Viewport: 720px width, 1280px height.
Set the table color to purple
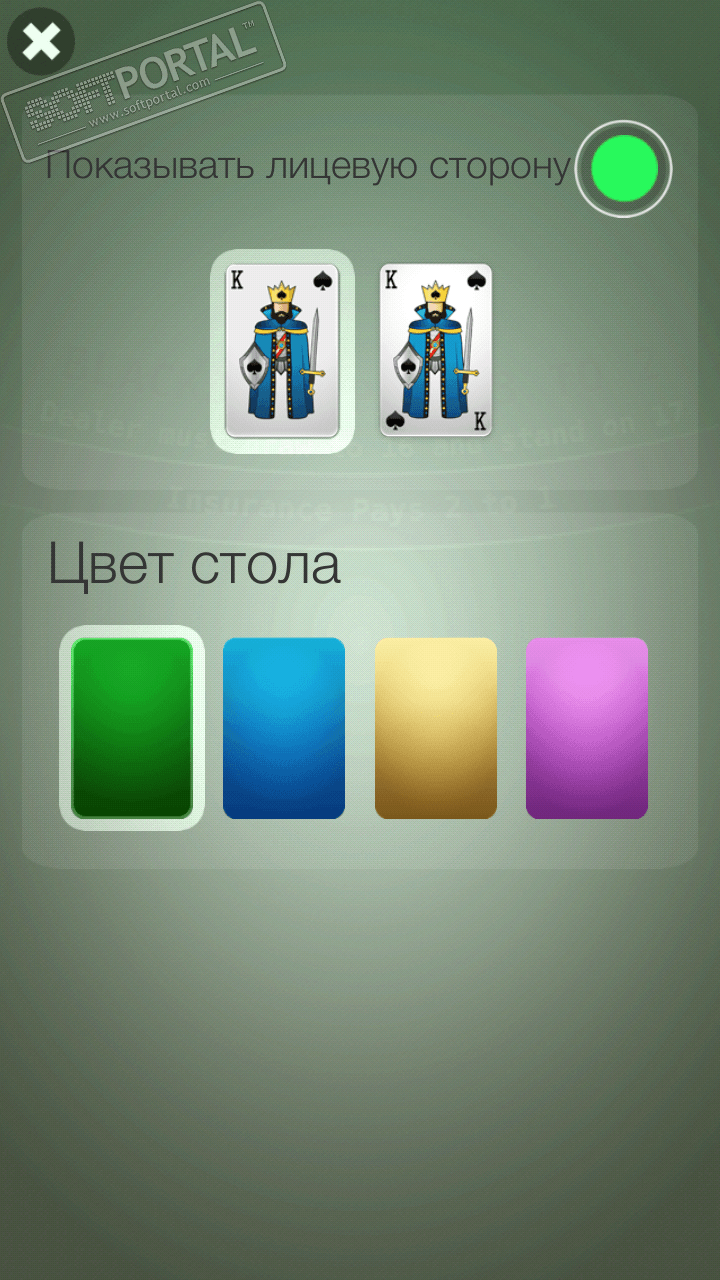(x=587, y=728)
